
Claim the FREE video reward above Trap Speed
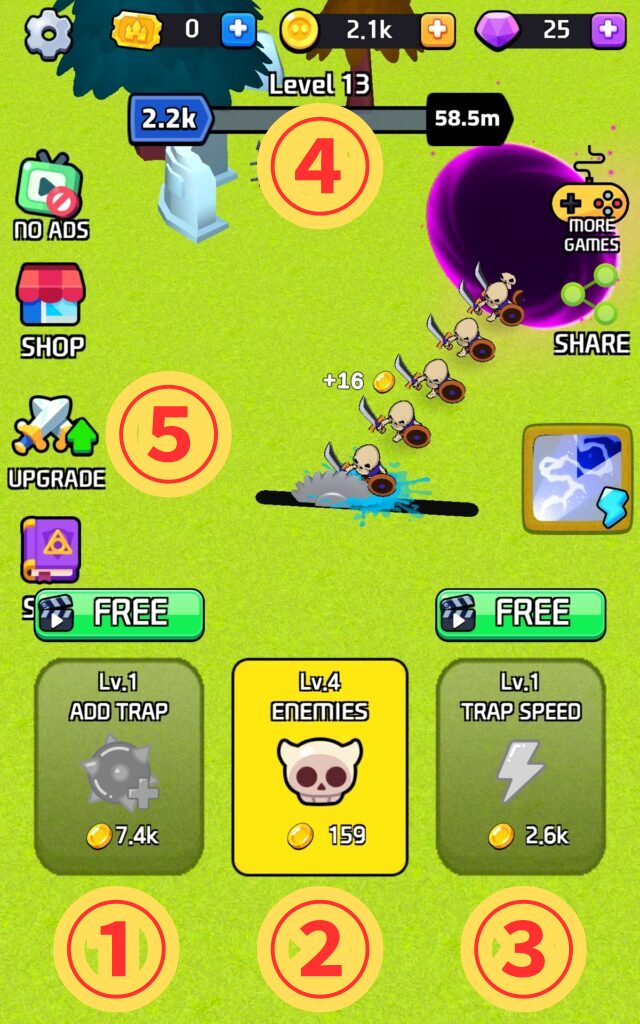pos(520,614)
